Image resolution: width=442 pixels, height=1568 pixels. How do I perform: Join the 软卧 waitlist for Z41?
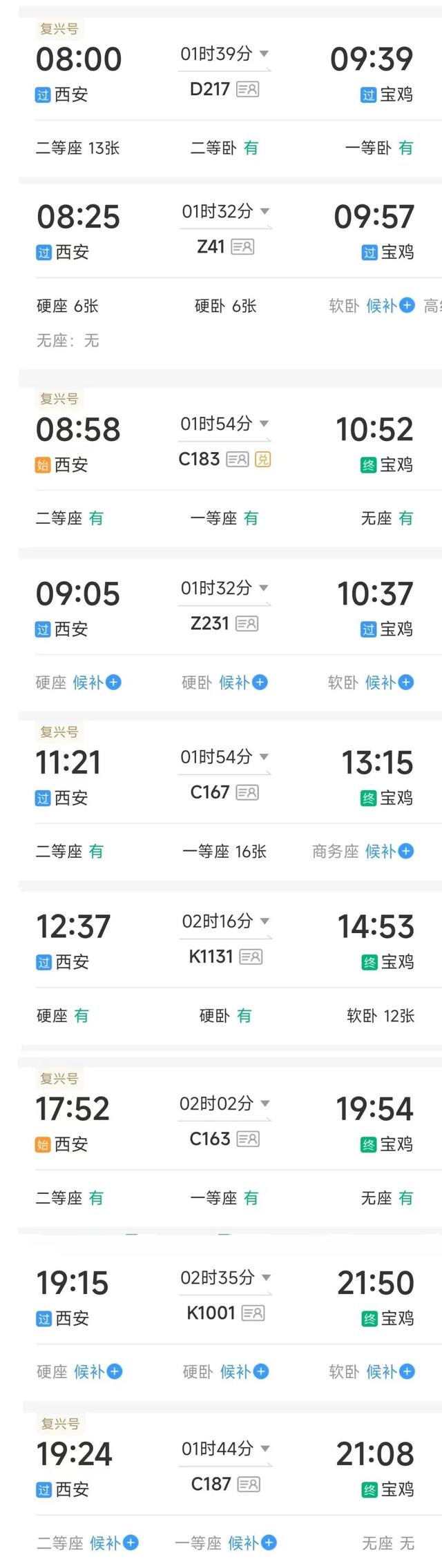coord(407,305)
